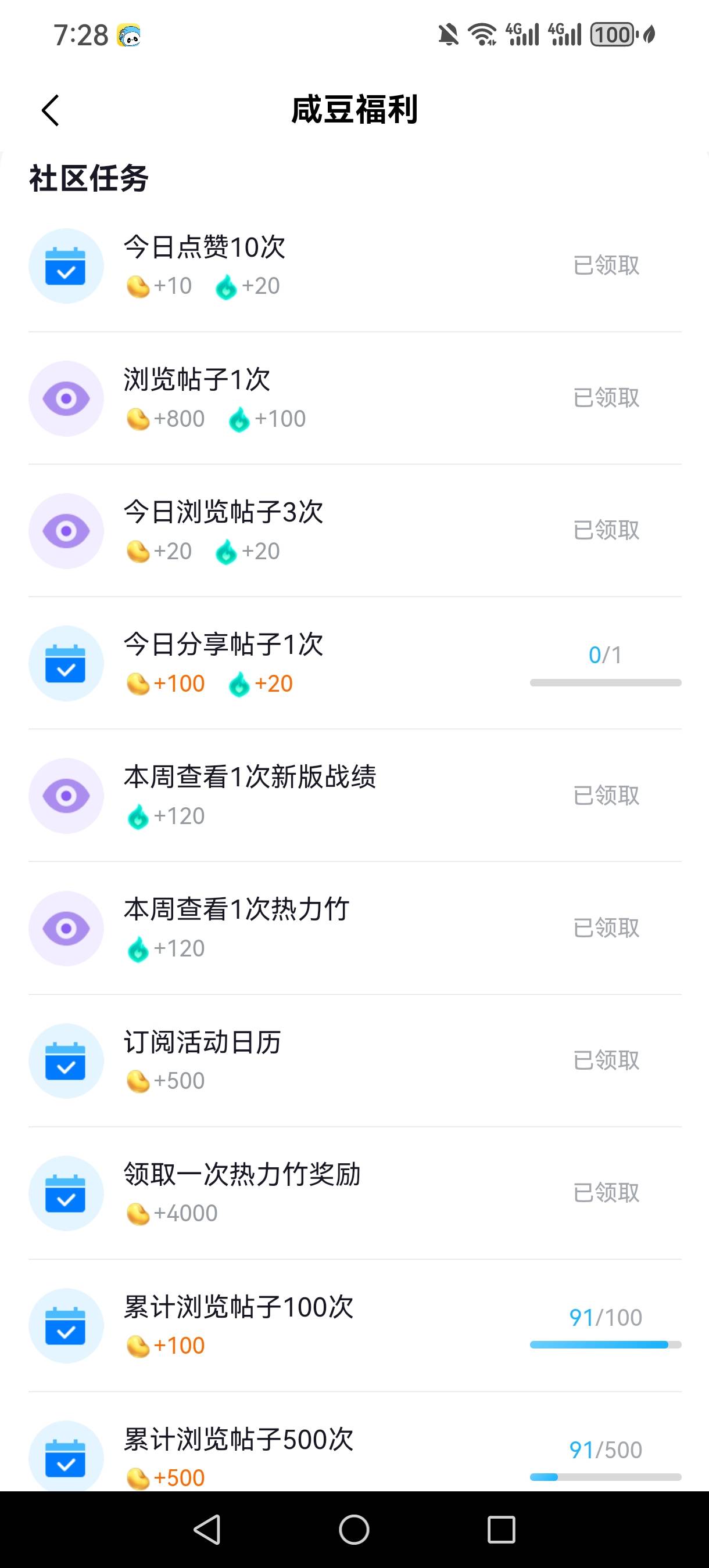Open the 累计浏览帖子500次 task
The height and width of the screenshot is (1568, 709).
354,1442
